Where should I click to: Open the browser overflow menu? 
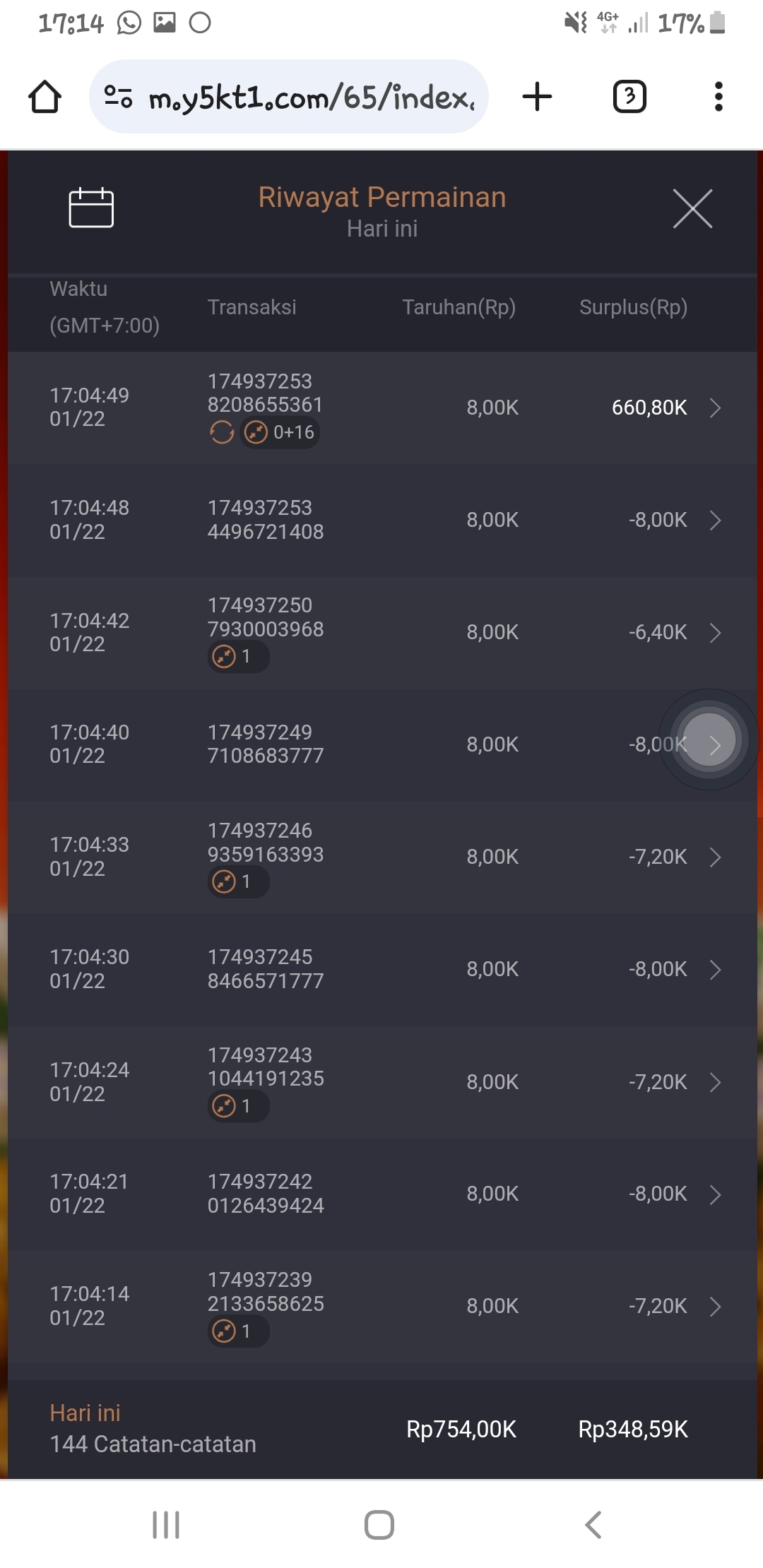[718, 97]
